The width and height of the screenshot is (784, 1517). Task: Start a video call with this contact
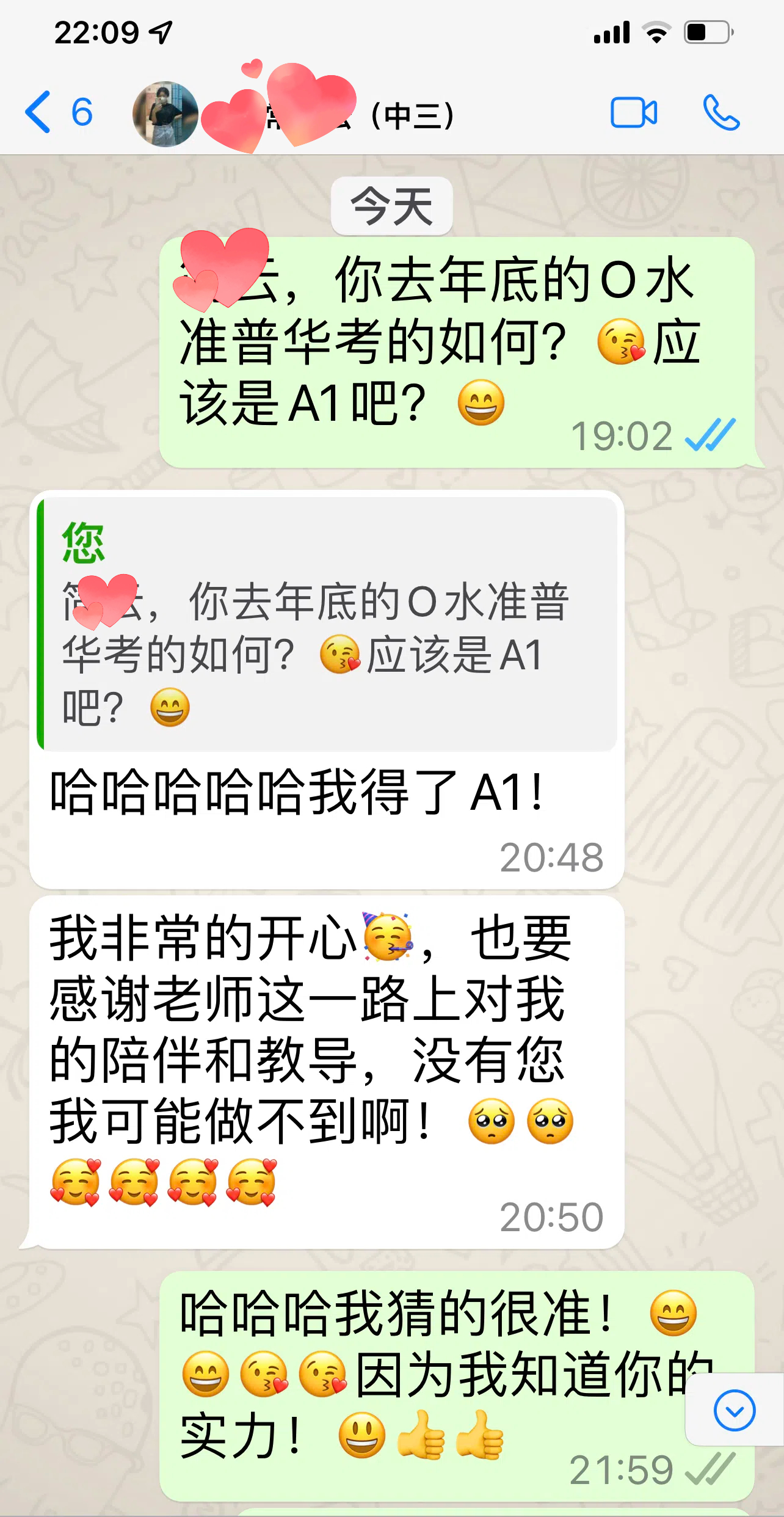click(634, 112)
